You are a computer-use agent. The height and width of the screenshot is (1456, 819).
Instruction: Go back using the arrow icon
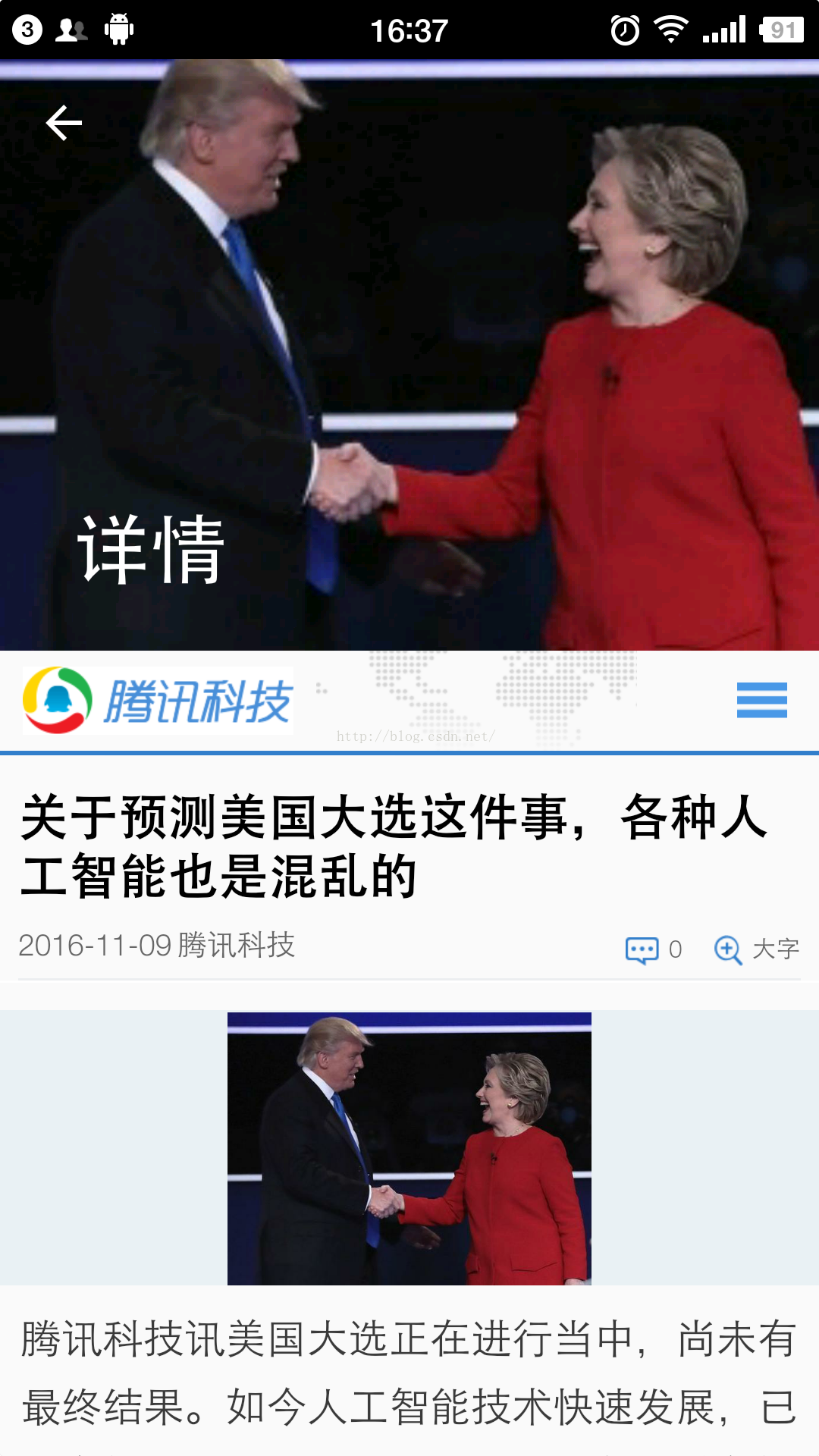pos(64,123)
